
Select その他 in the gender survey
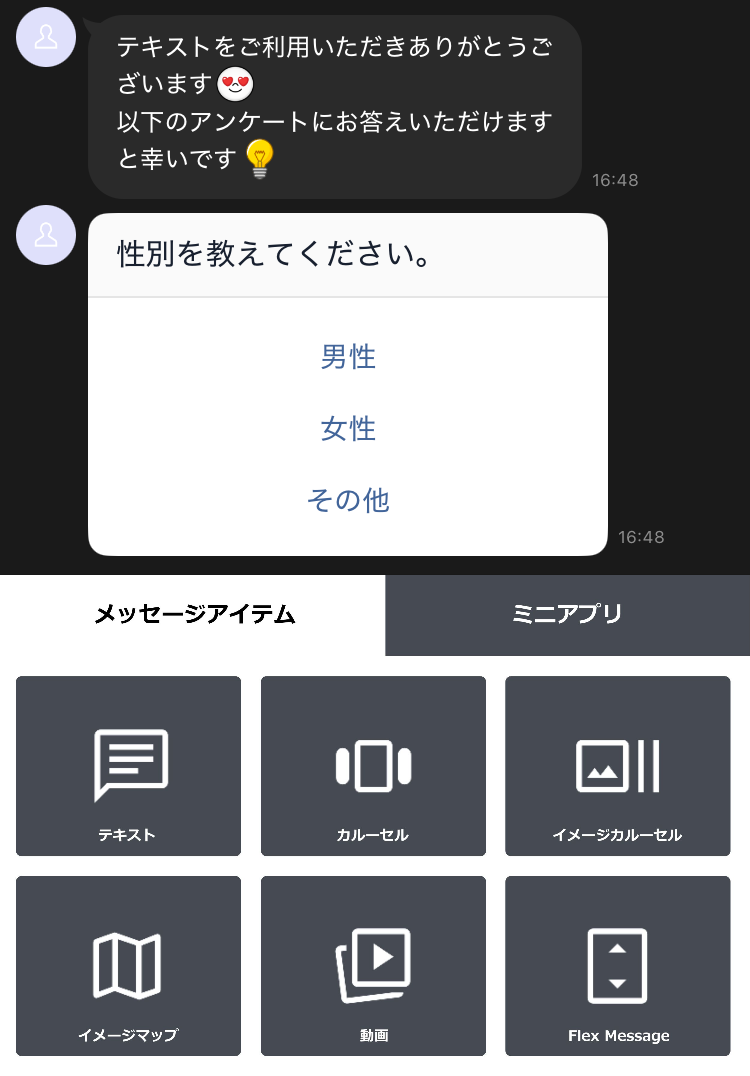coord(348,501)
